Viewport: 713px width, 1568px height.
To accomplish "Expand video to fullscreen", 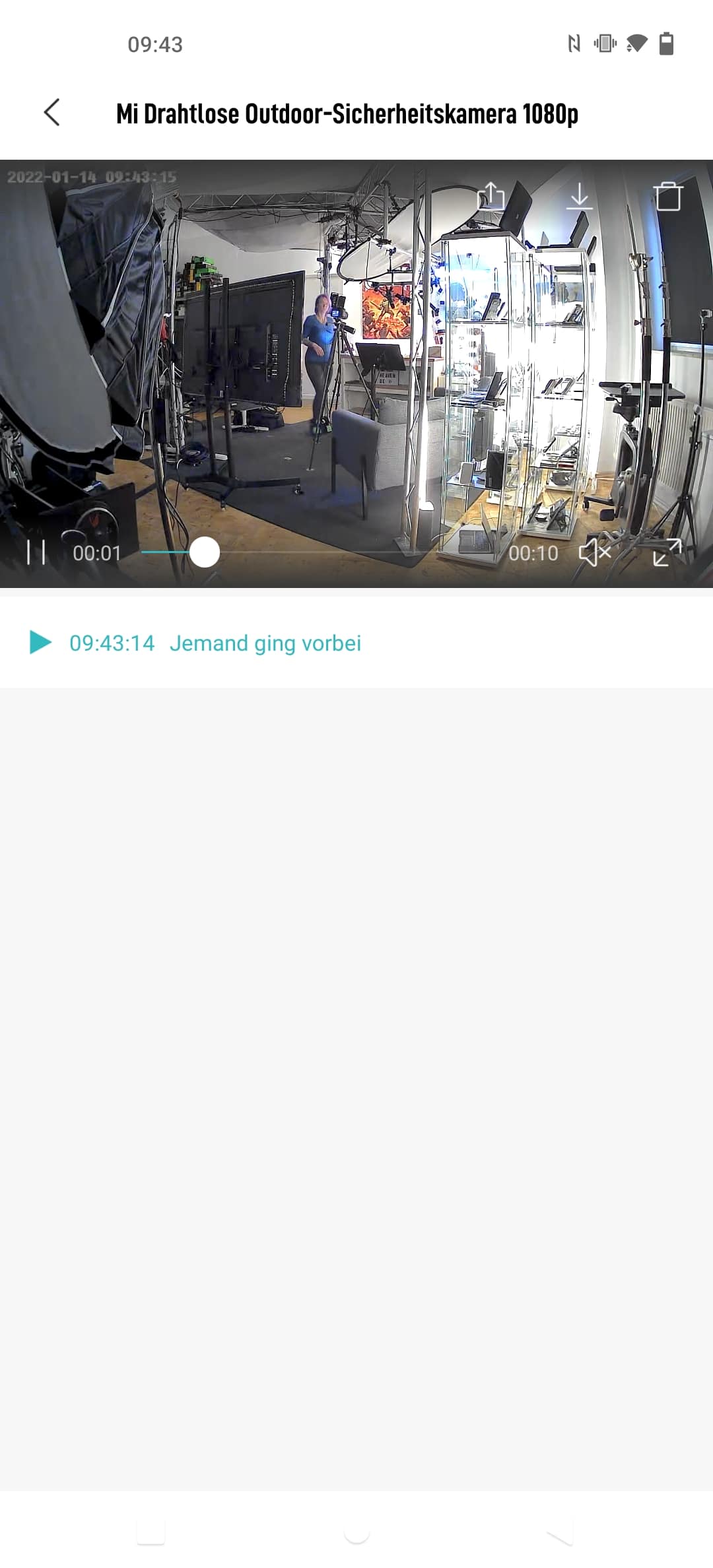I will pos(667,552).
